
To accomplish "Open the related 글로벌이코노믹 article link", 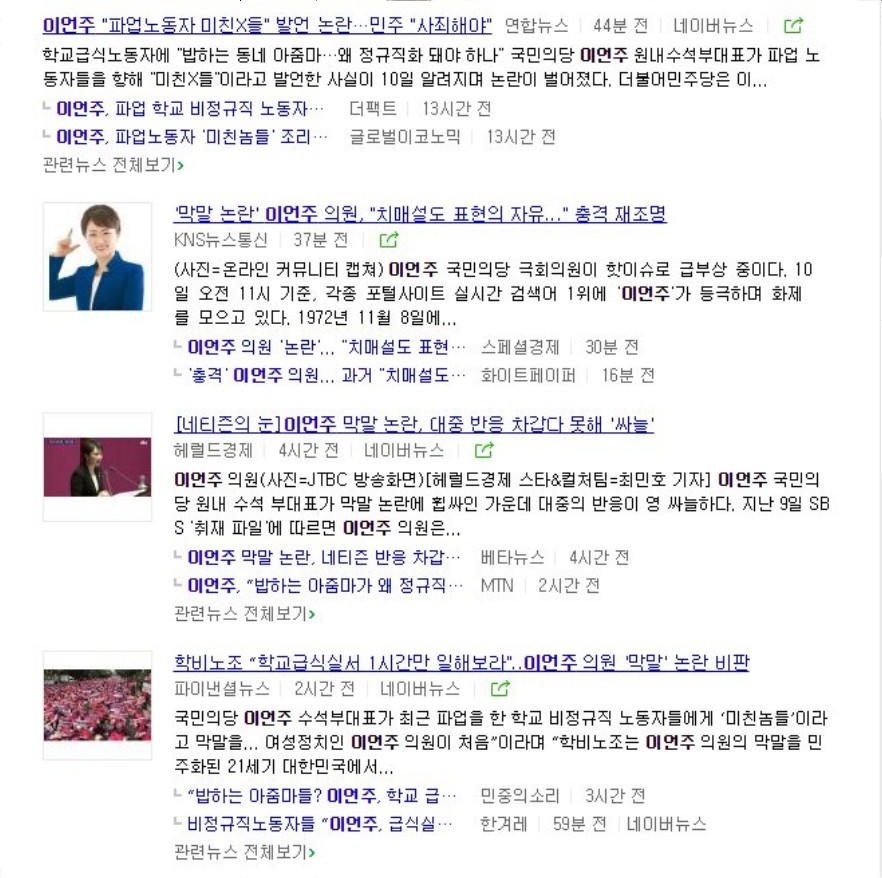I will click(191, 137).
